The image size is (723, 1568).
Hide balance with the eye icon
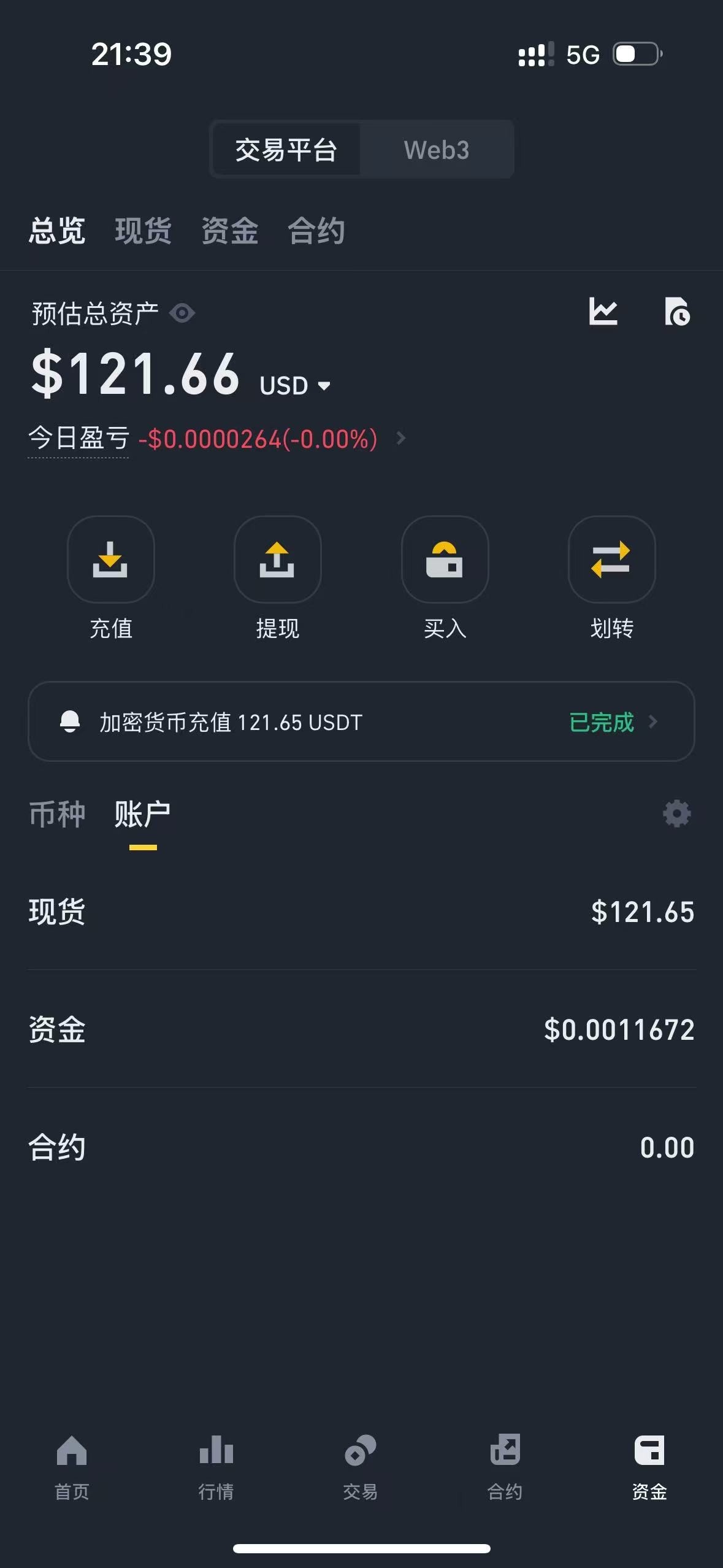click(x=182, y=313)
